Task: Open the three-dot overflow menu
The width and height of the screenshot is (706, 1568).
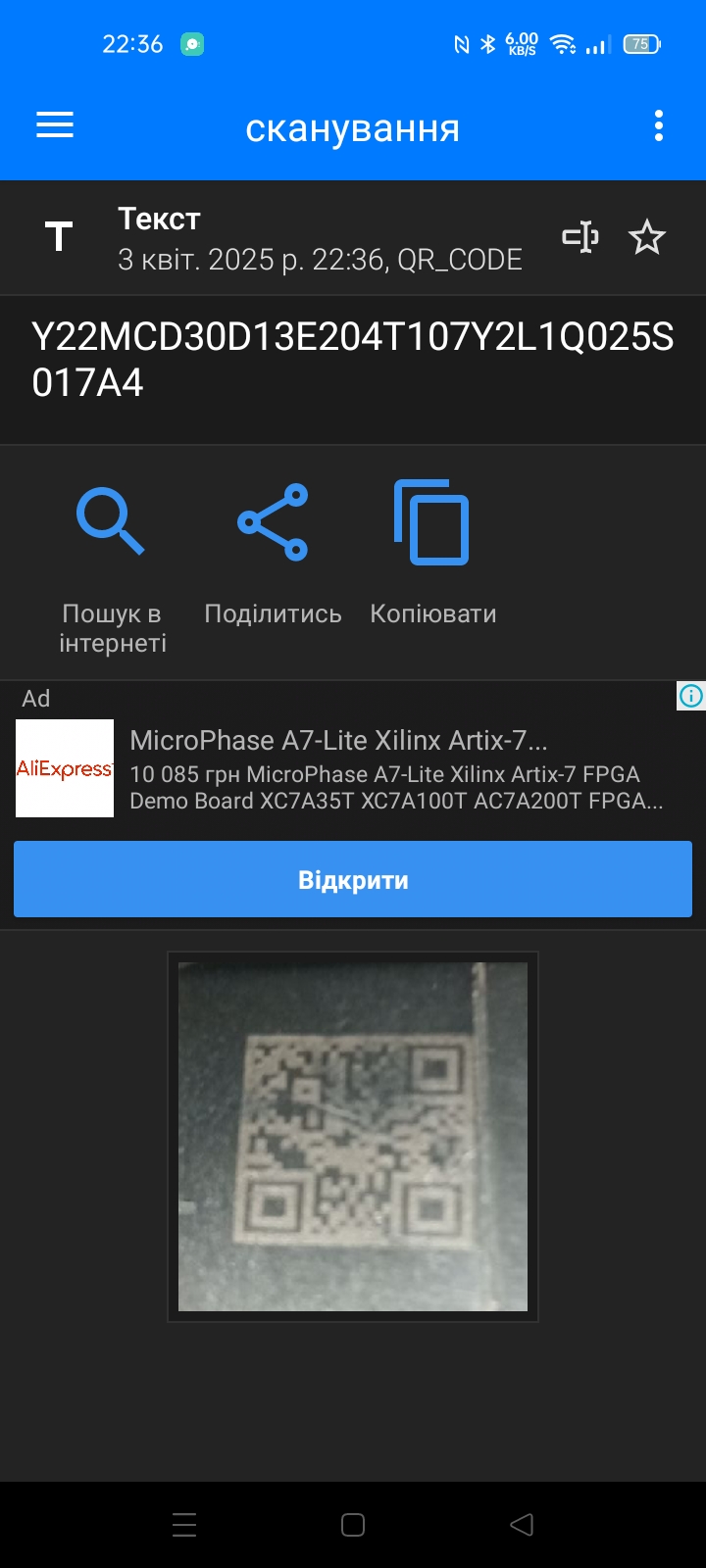Action: [x=659, y=126]
